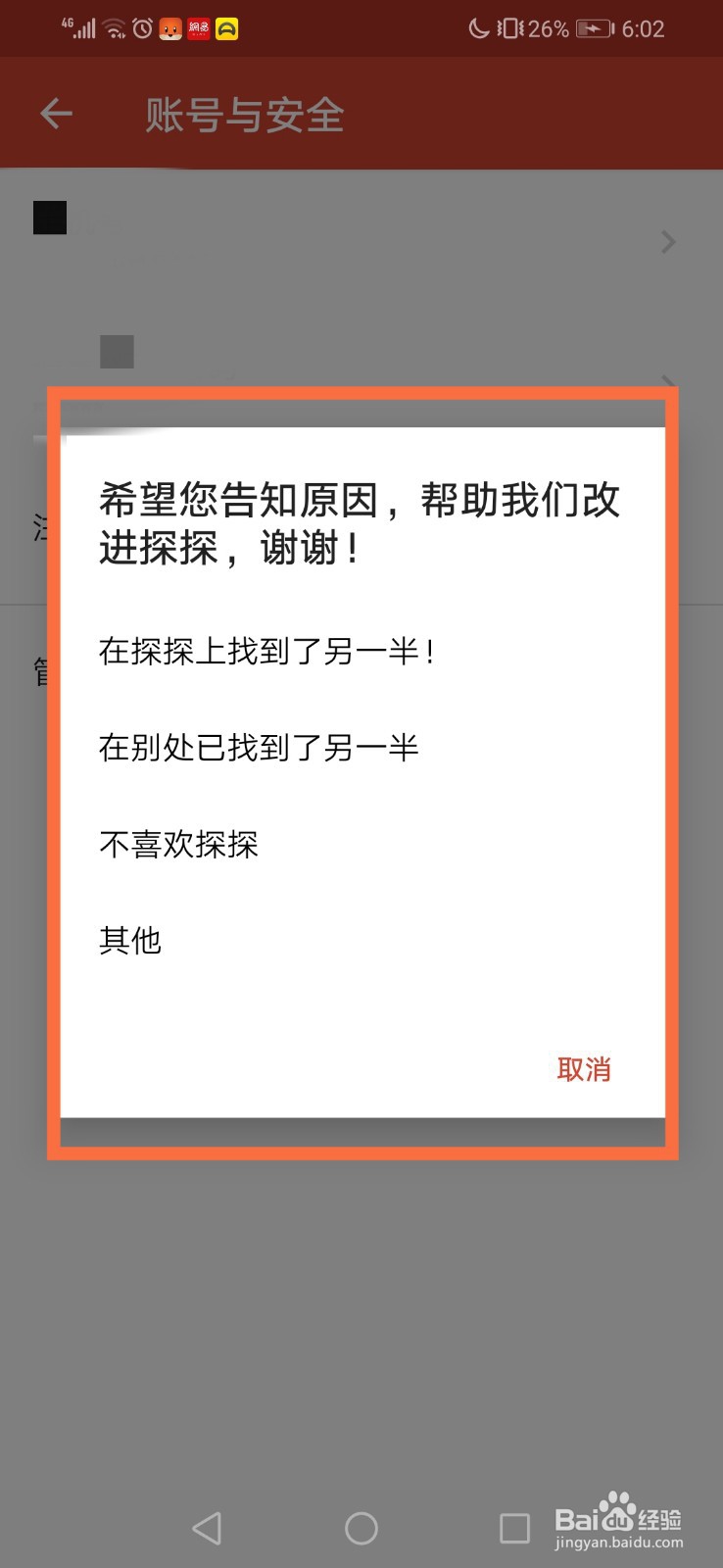
Task: Choose 其他 as the reason
Action: pyautogui.click(x=130, y=940)
